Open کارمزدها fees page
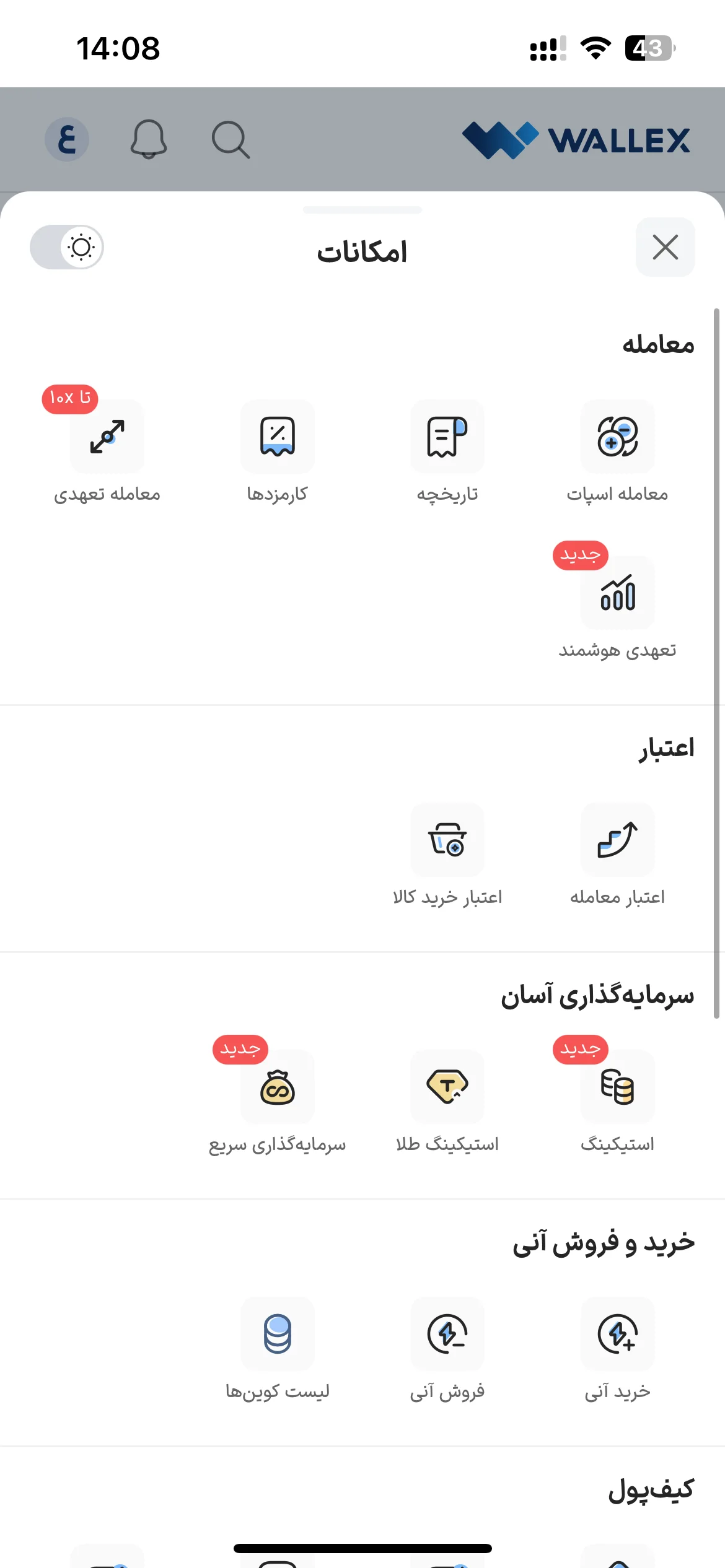 click(x=277, y=452)
